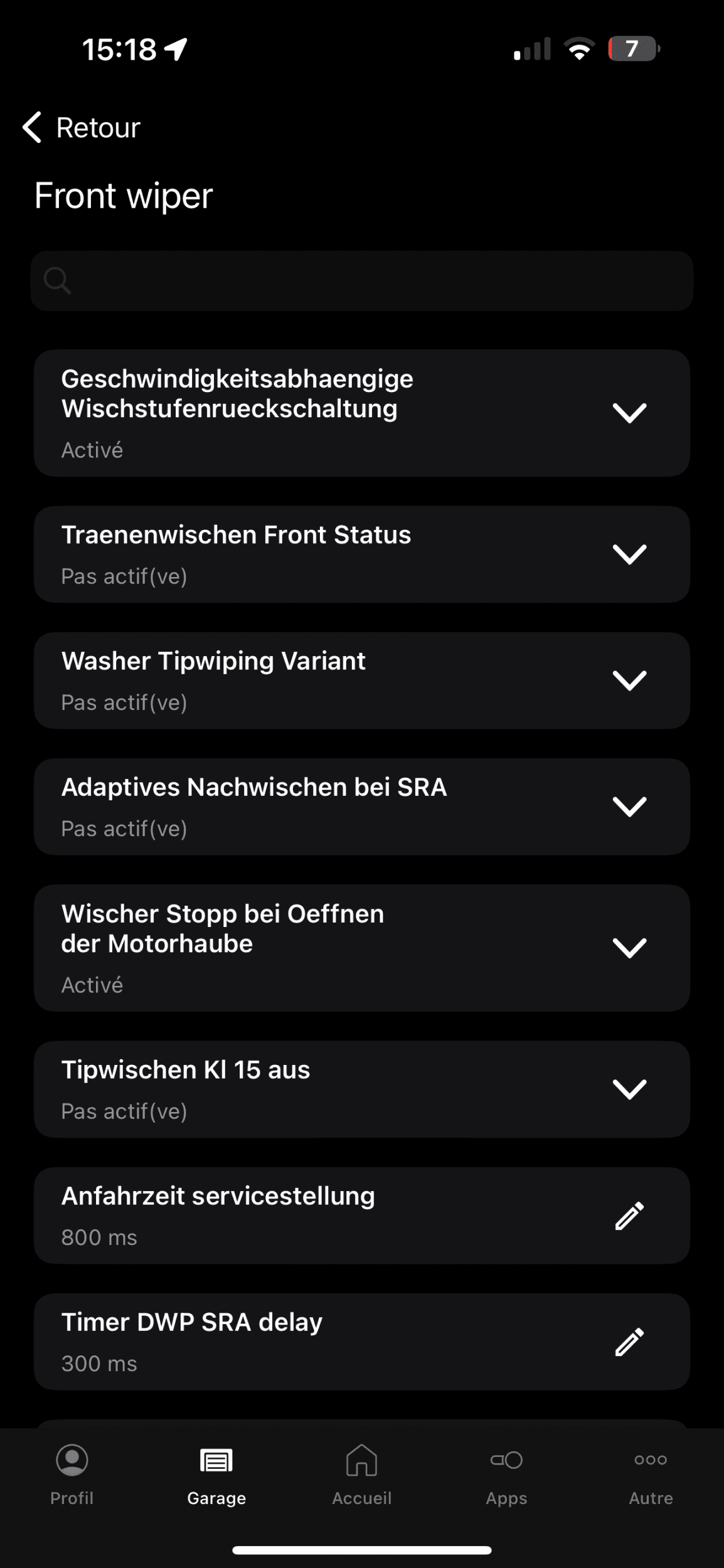The image size is (724, 1568).
Task: Go to the Accueil tab
Action: click(x=362, y=1475)
